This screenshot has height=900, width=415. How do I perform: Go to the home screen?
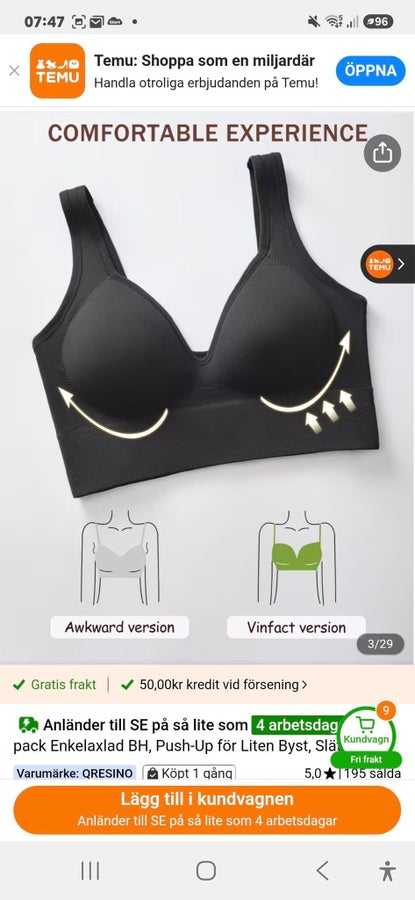pyautogui.click(x=206, y=871)
